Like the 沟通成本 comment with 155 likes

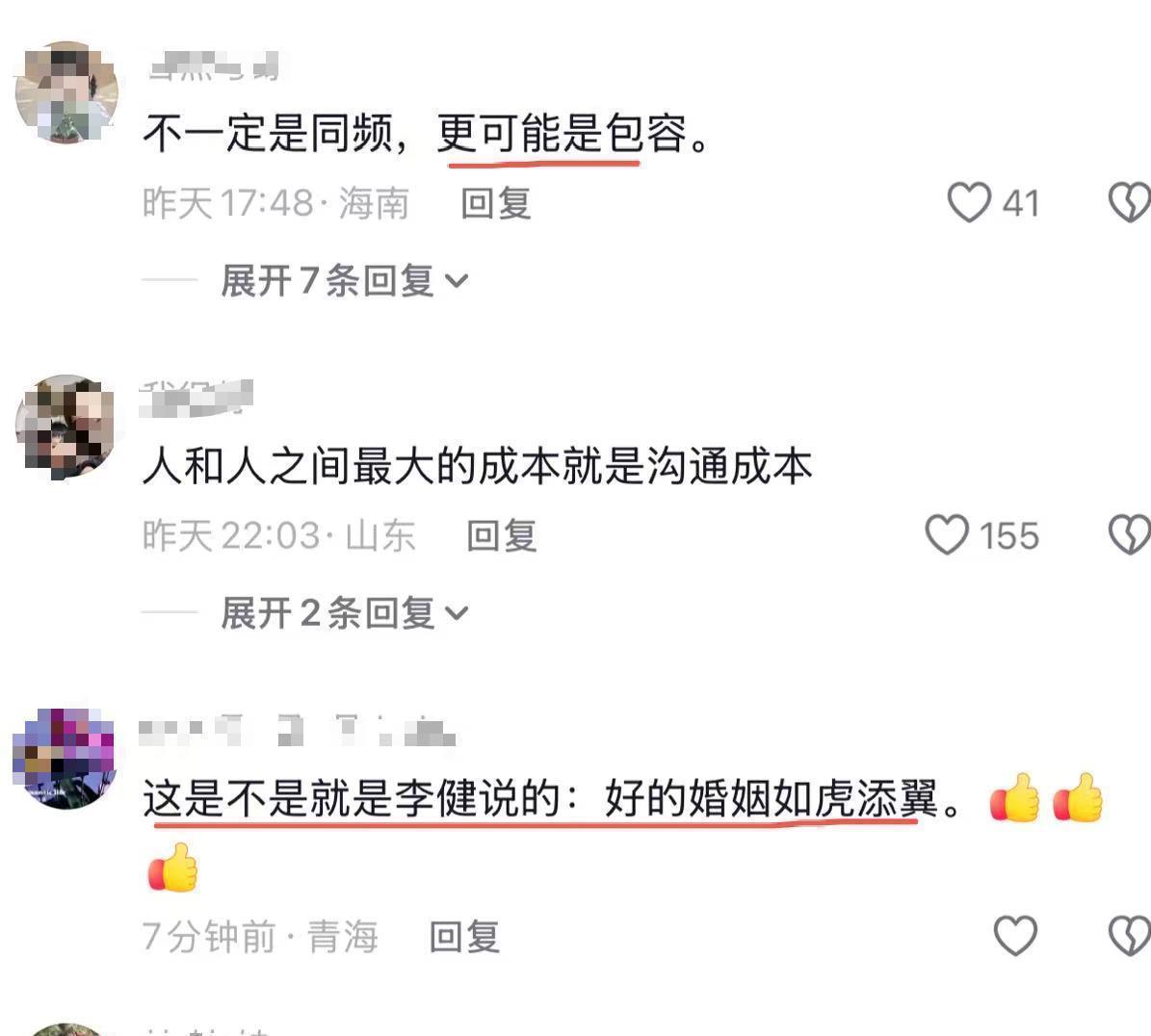click(x=947, y=535)
